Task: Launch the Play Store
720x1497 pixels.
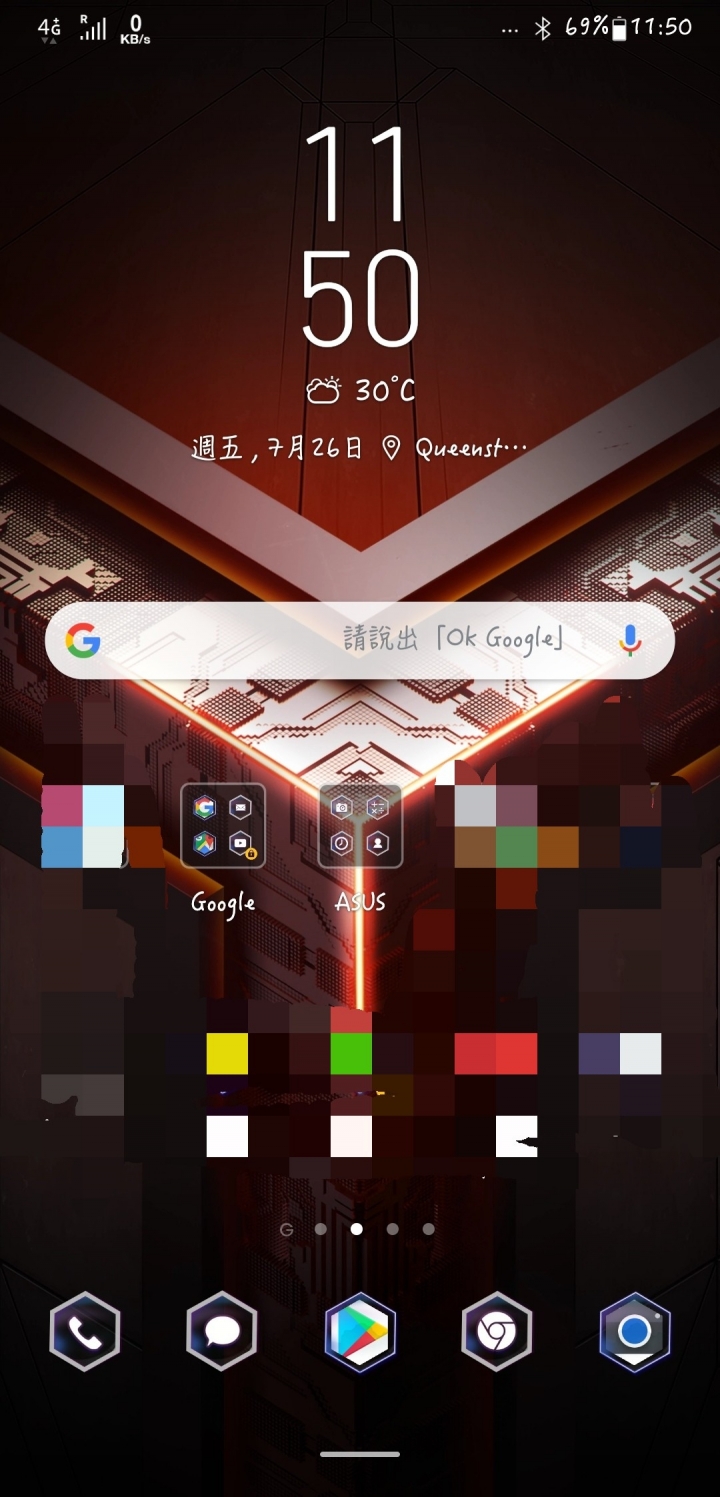Action: 360,1332
